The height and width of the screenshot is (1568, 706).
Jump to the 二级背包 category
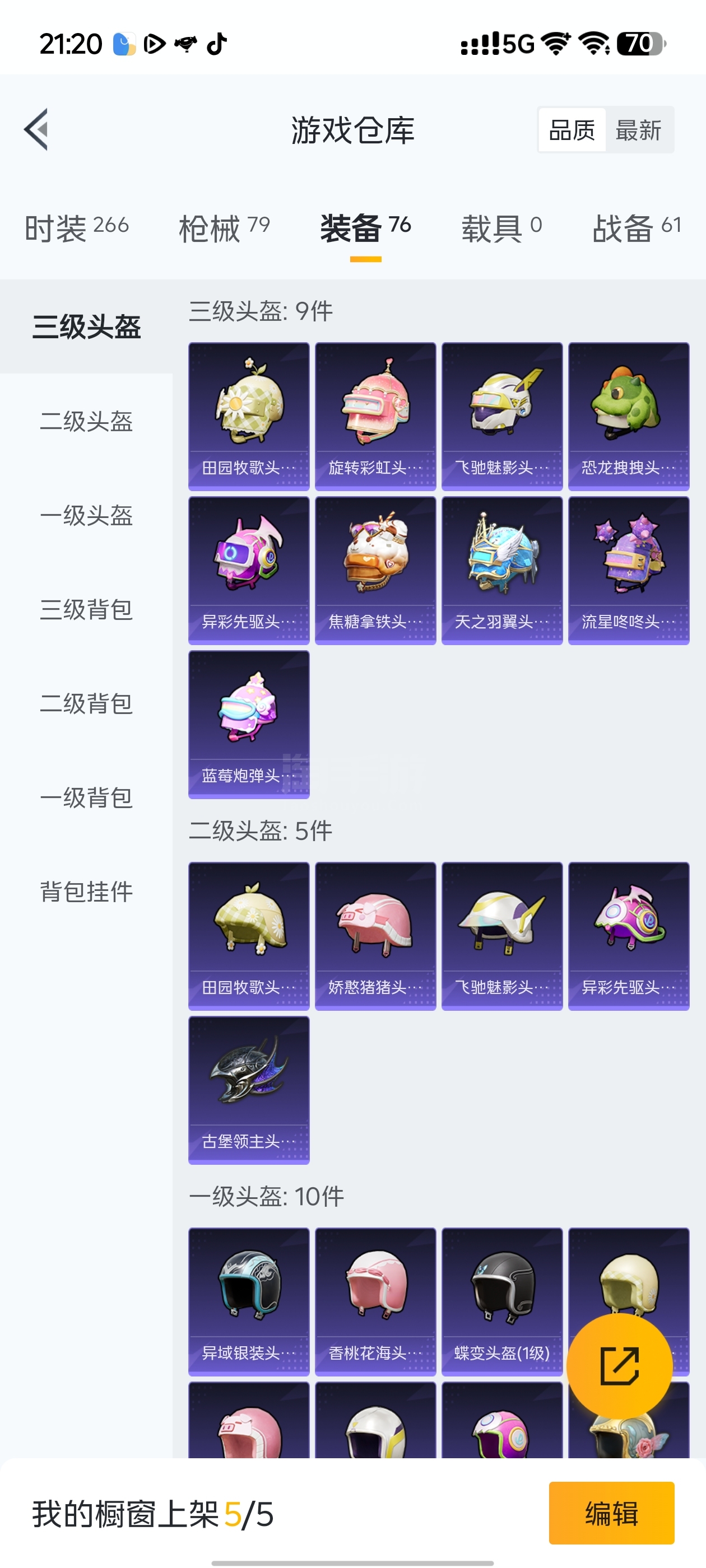pyautogui.click(x=86, y=704)
